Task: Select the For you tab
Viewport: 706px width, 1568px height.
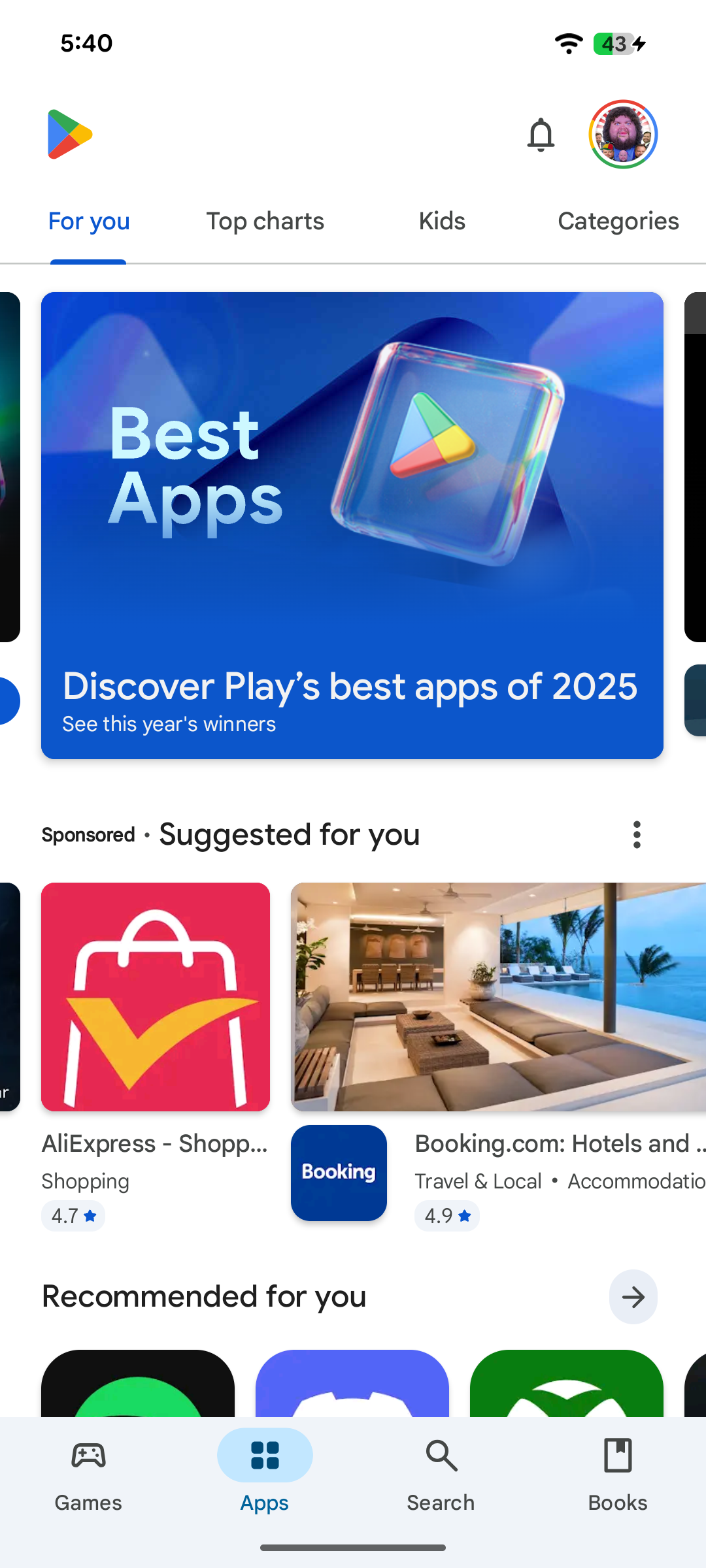Action: pyautogui.click(x=88, y=221)
